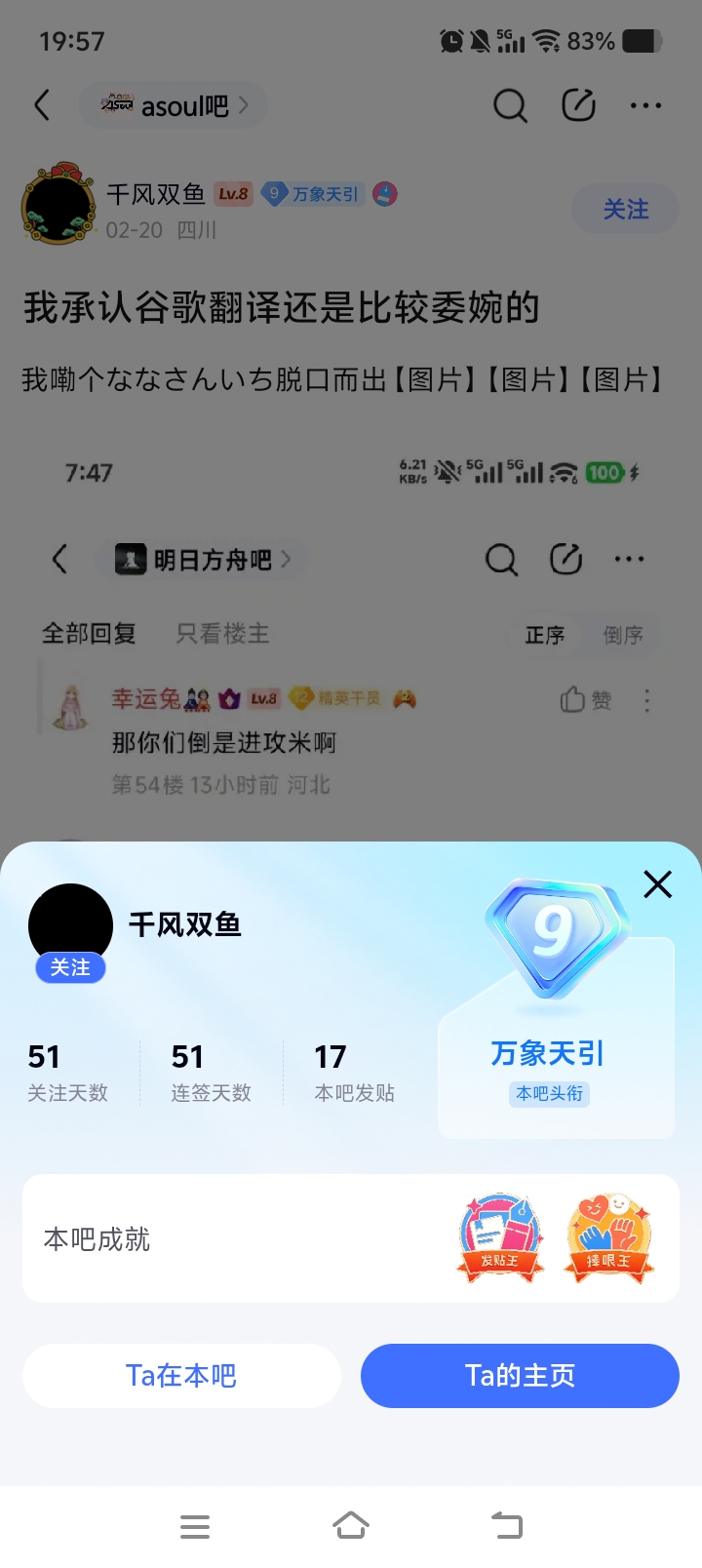View the 捧哏王 achievement badge
Image resolution: width=702 pixels, height=1568 pixels.
pyautogui.click(x=608, y=1238)
